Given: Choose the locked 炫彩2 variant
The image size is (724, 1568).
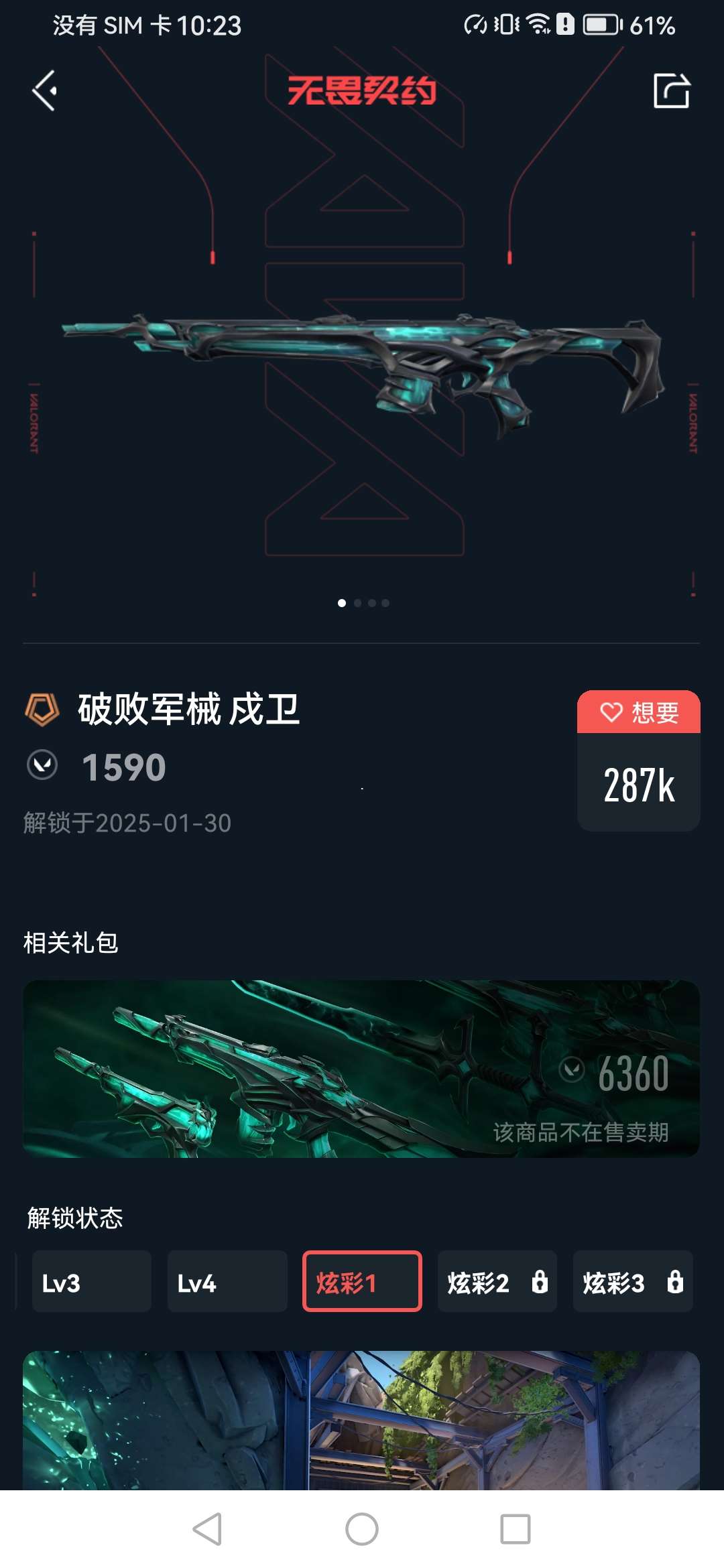Looking at the screenshot, I should (x=497, y=1281).
